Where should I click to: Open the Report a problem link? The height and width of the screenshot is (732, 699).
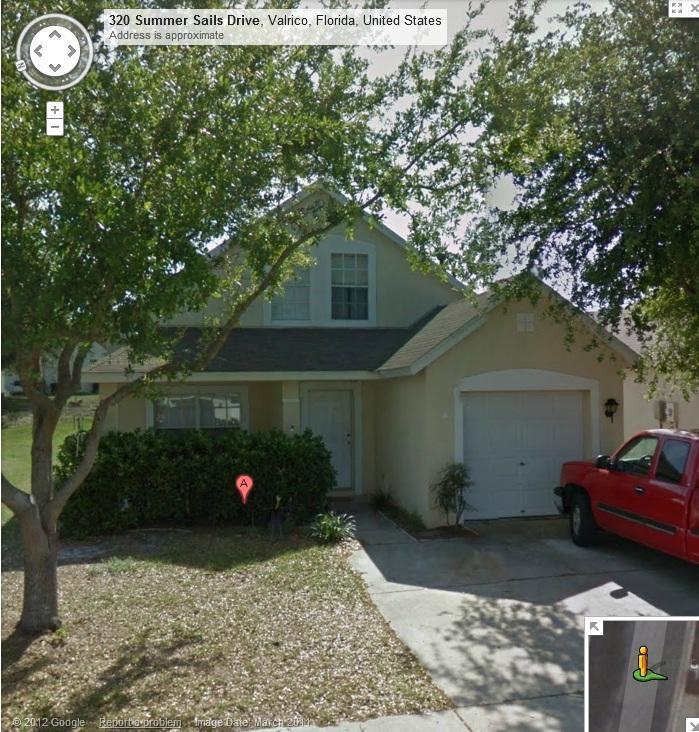click(x=140, y=722)
